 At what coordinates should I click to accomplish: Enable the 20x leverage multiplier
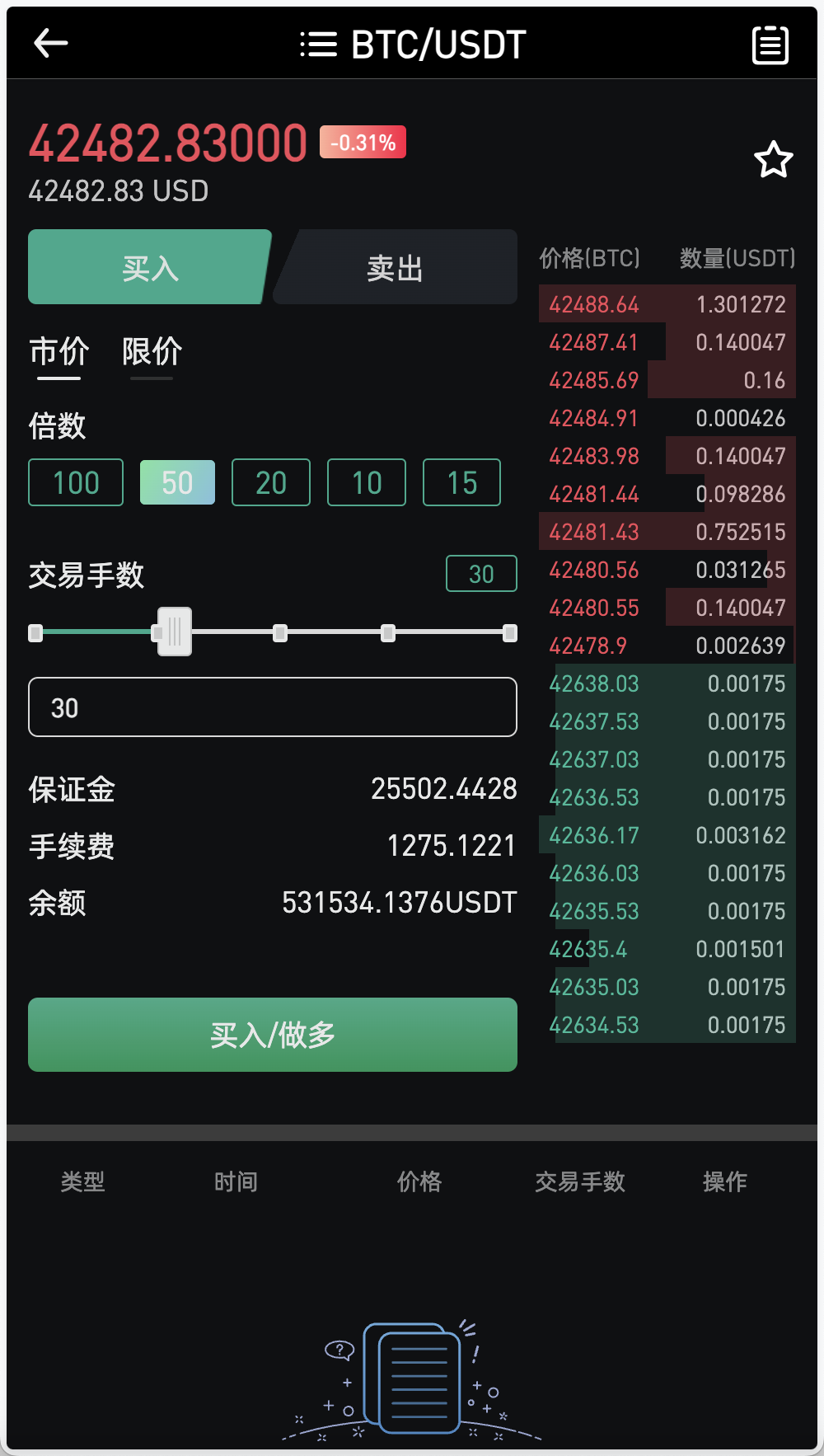[x=270, y=482]
